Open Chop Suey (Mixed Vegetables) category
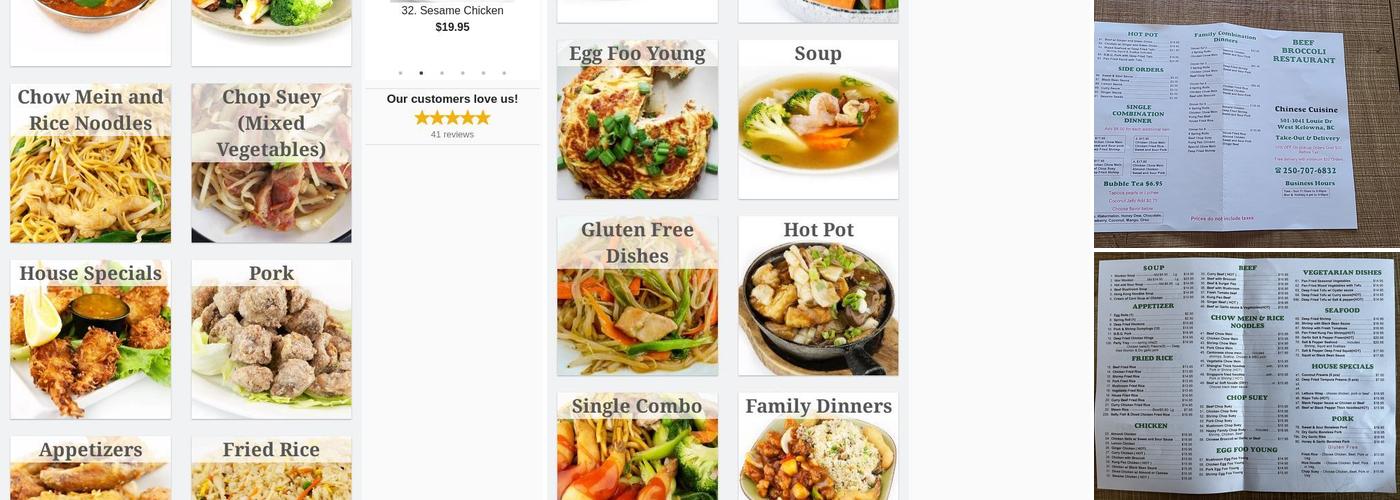 (x=271, y=163)
